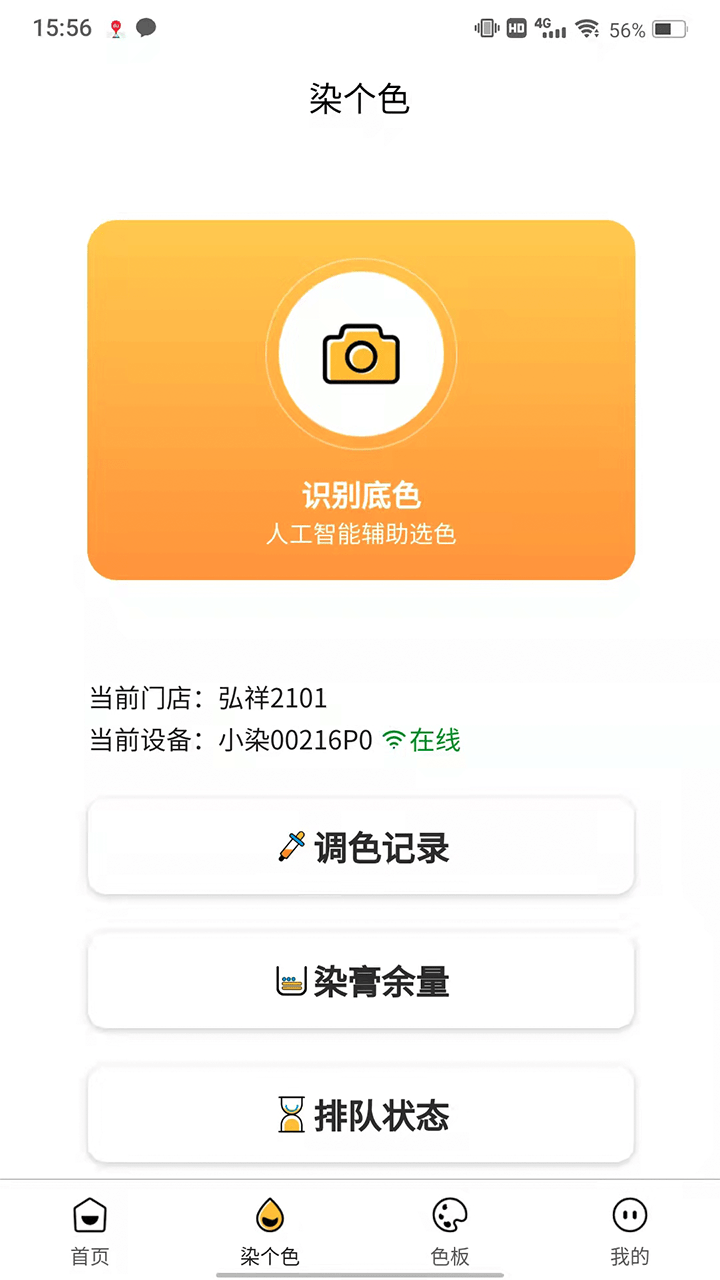The width and height of the screenshot is (720, 1280).
Task: Tap the chat bubble icon in status bar
Action: click(145, 28)
